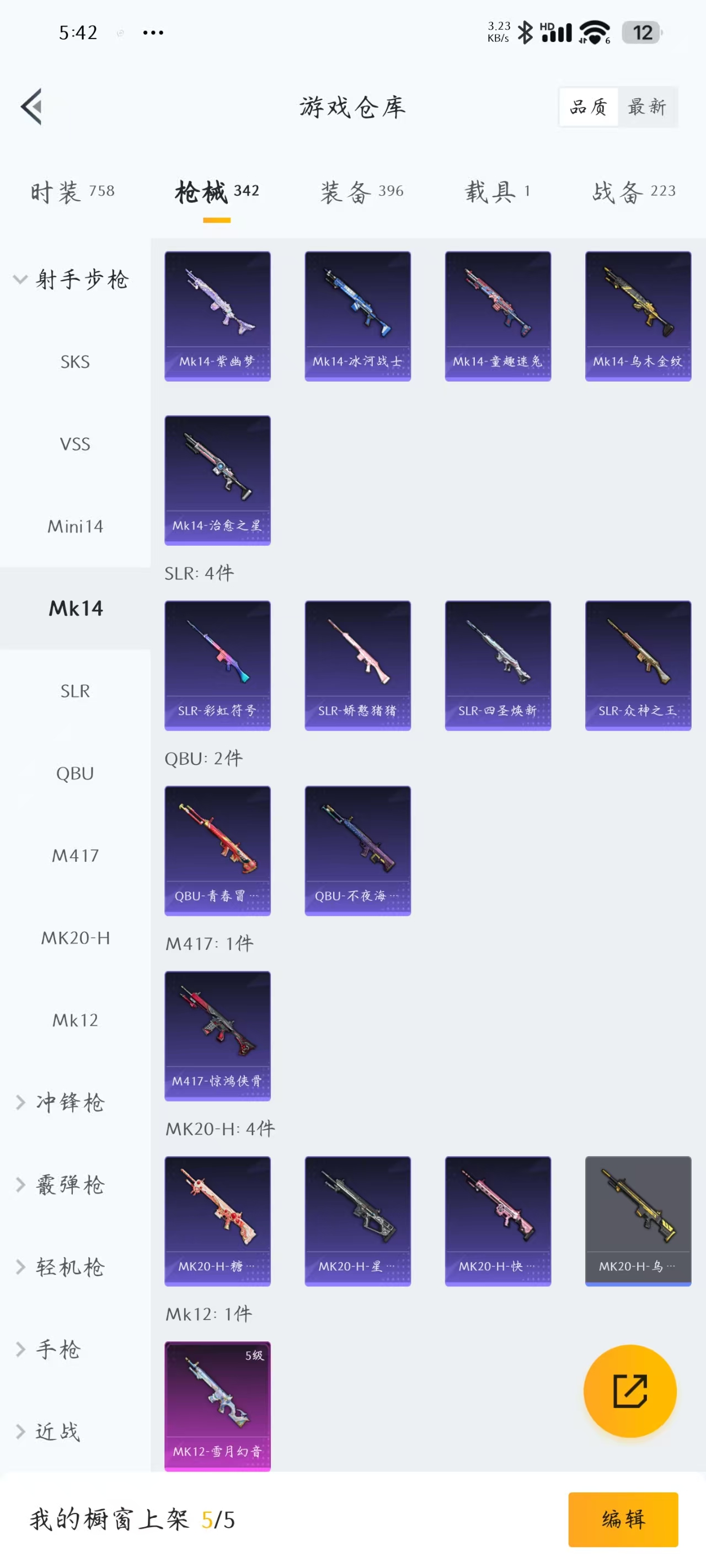The image size is (706, 1568).
Task: Expand the 冲锋枪 category
Action: click(x=61, y=1102)
